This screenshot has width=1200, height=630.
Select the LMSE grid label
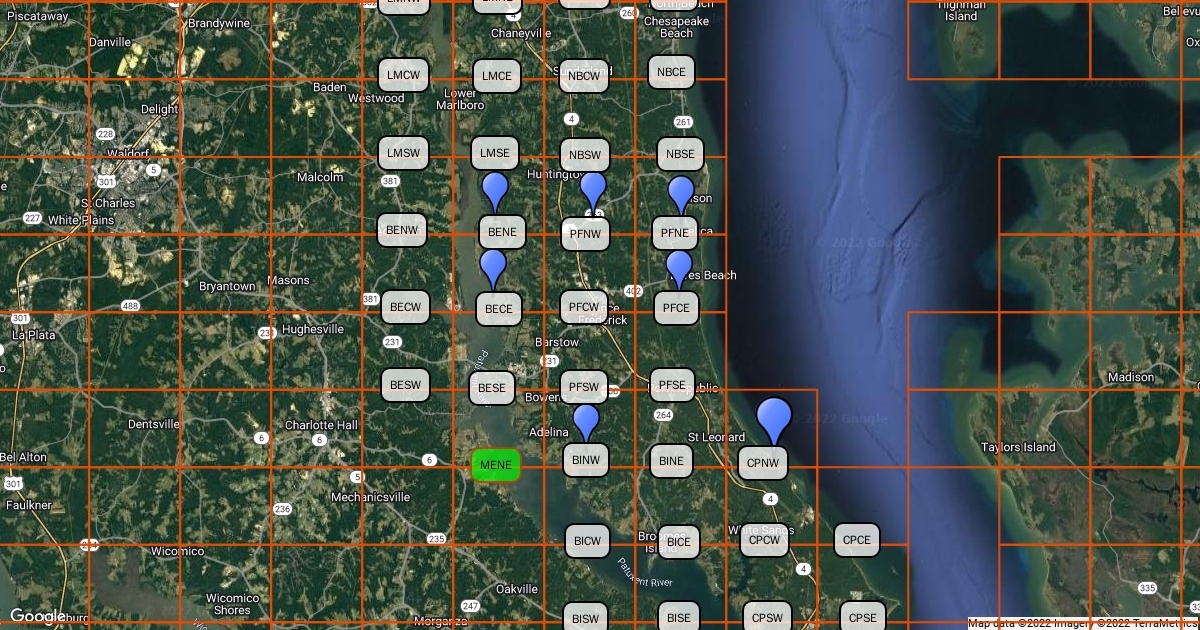coord(495,153)
